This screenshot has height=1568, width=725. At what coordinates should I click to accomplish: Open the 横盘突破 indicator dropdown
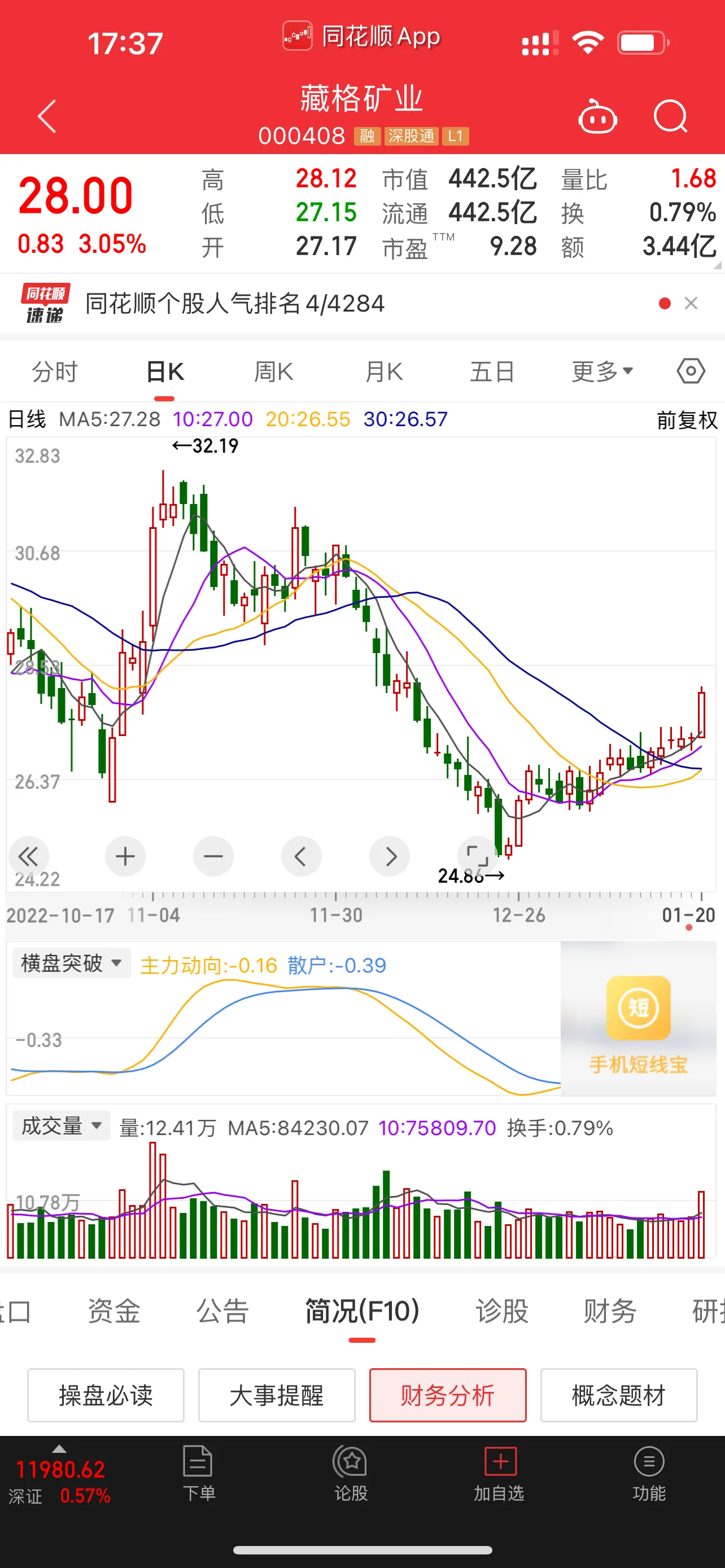[72, 963]
